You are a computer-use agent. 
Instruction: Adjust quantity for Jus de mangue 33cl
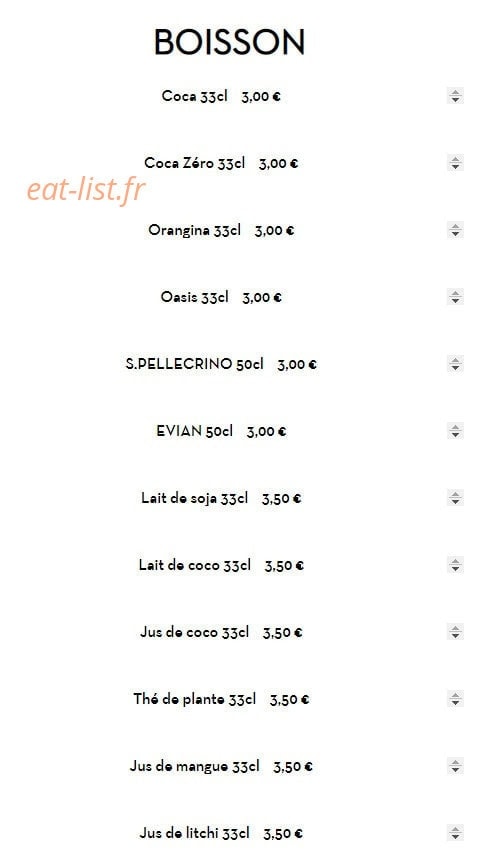pyautogui.click(x=455, y=766)
